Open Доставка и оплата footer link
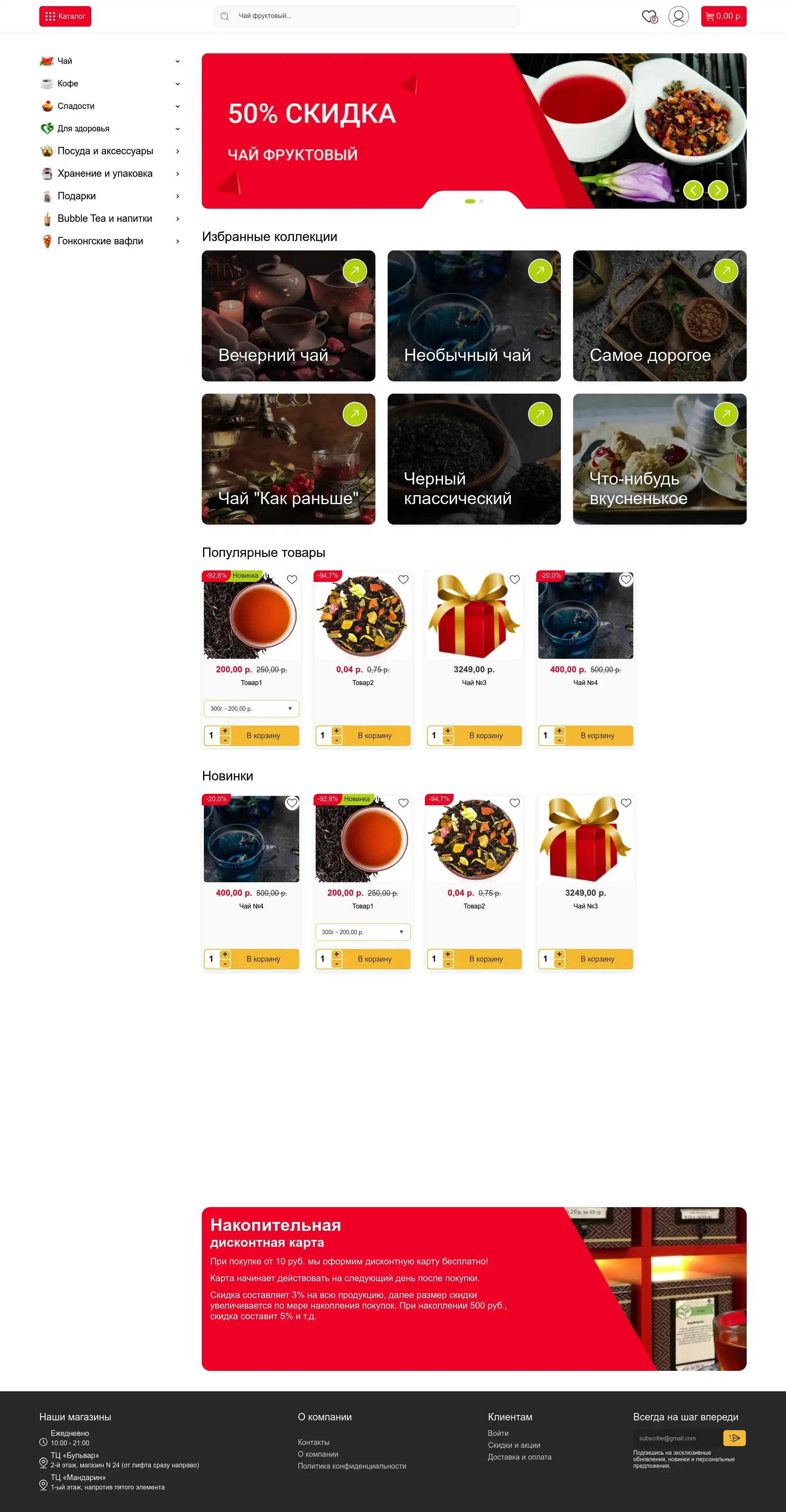 pyautogui.click(x=519, y=1457)
